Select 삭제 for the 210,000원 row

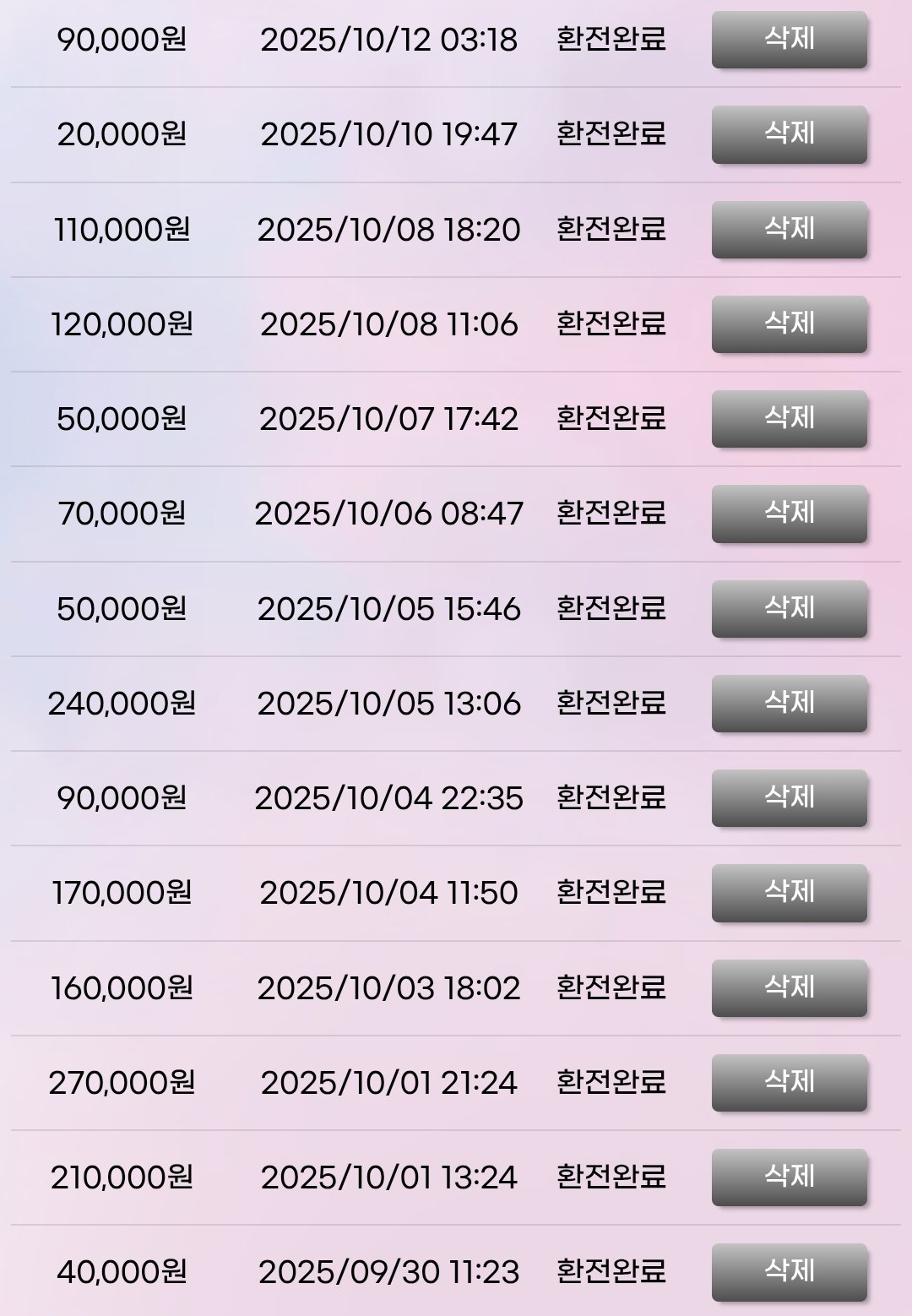tap(789, 1177)
